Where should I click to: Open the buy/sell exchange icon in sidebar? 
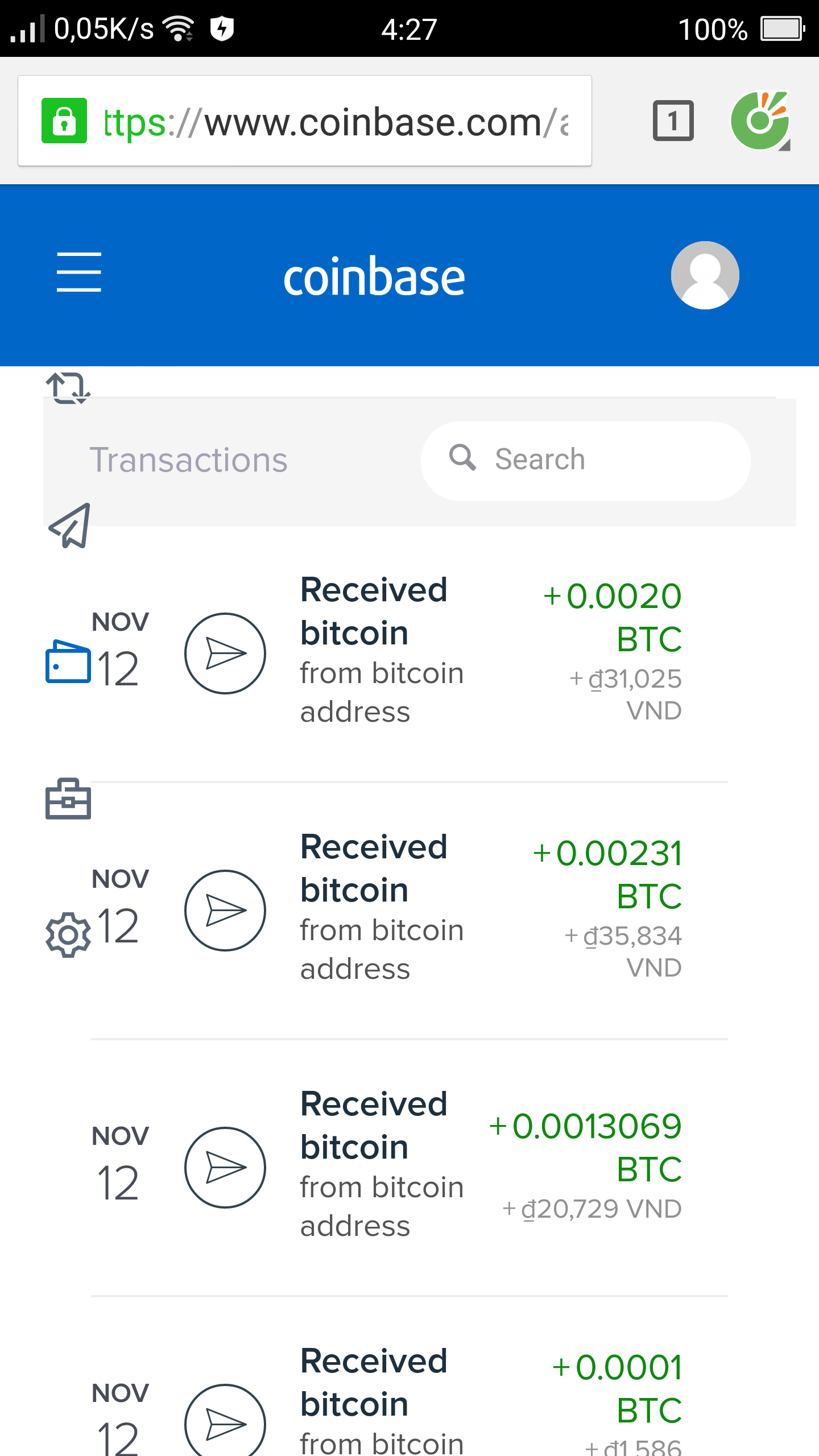[68, 388]
